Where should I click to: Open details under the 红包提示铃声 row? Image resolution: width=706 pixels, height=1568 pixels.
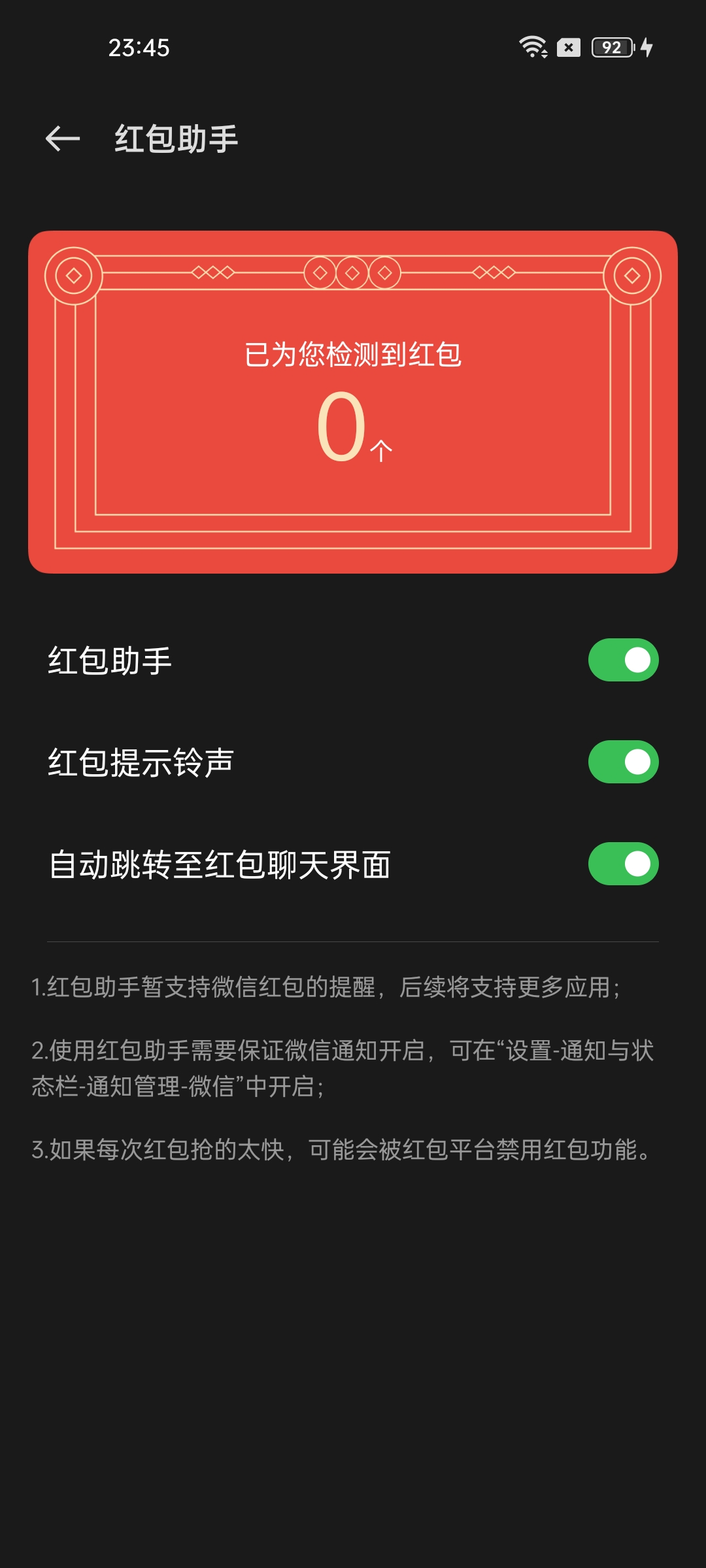[261, 761]
